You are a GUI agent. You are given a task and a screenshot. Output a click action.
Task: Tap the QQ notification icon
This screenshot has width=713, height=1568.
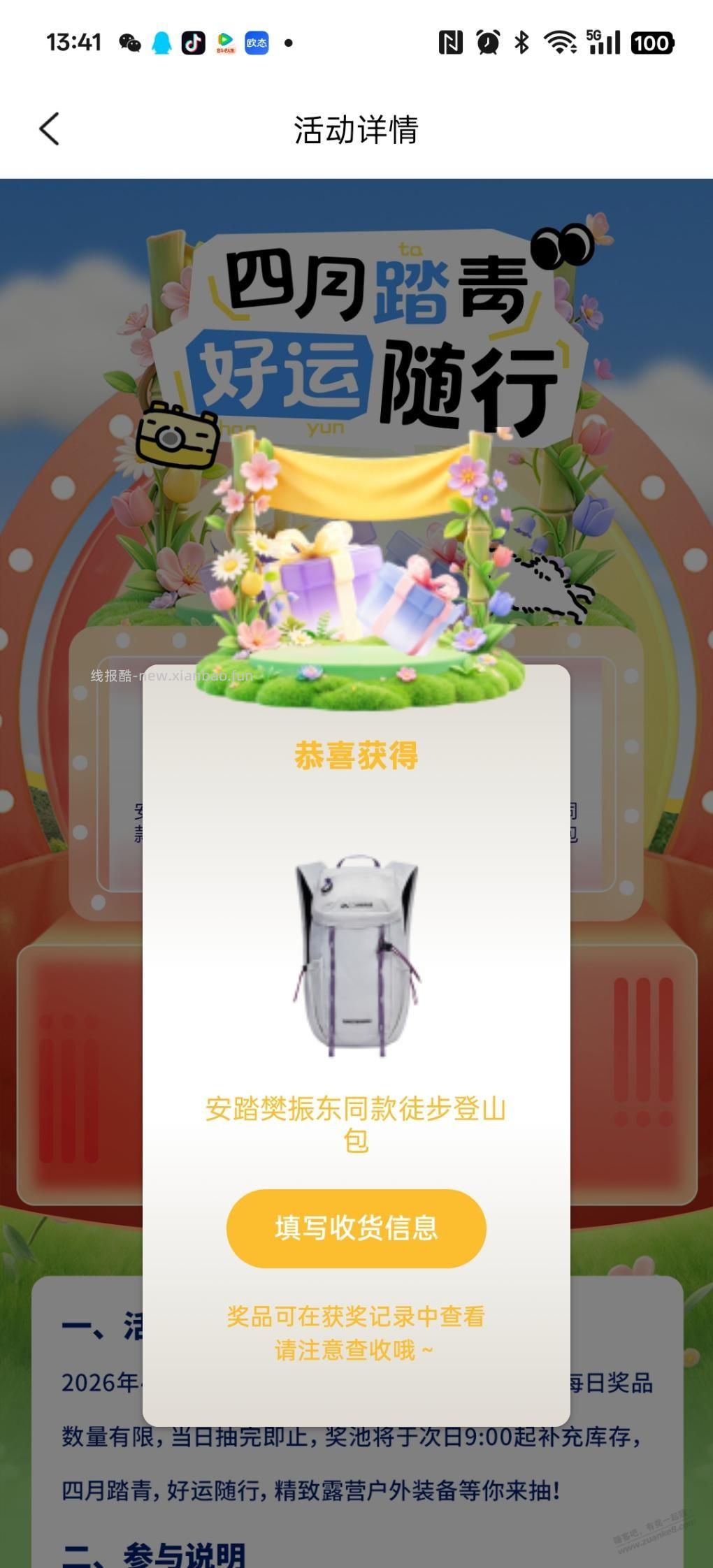pyautogui.click(x=162, y=43)
